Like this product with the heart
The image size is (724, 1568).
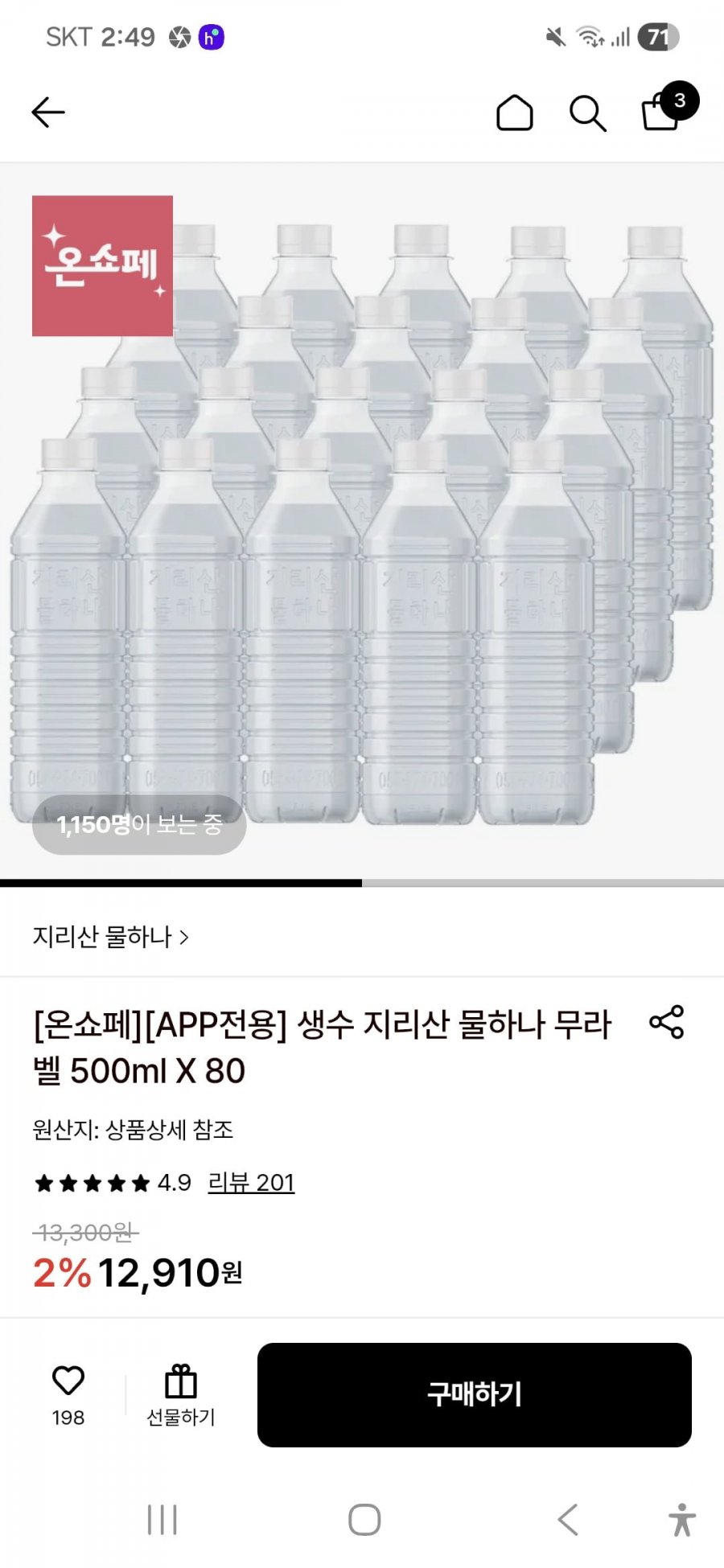tap(68, 1381)
